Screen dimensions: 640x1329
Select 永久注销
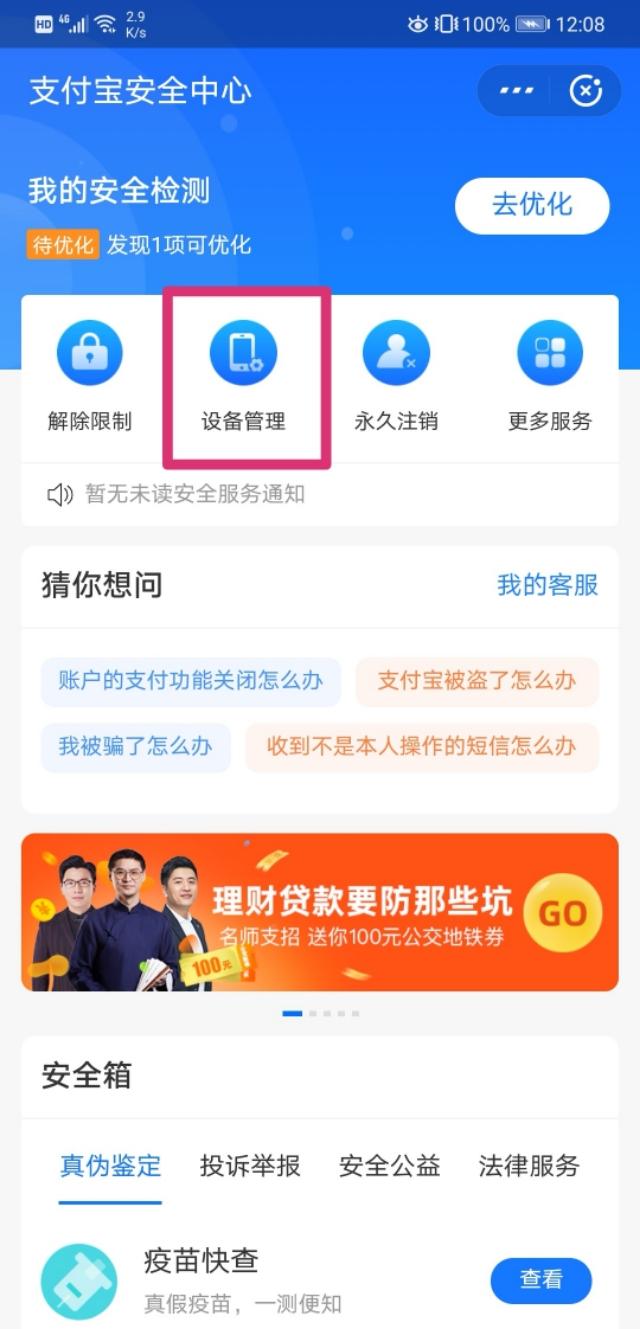tap(396, 377)
